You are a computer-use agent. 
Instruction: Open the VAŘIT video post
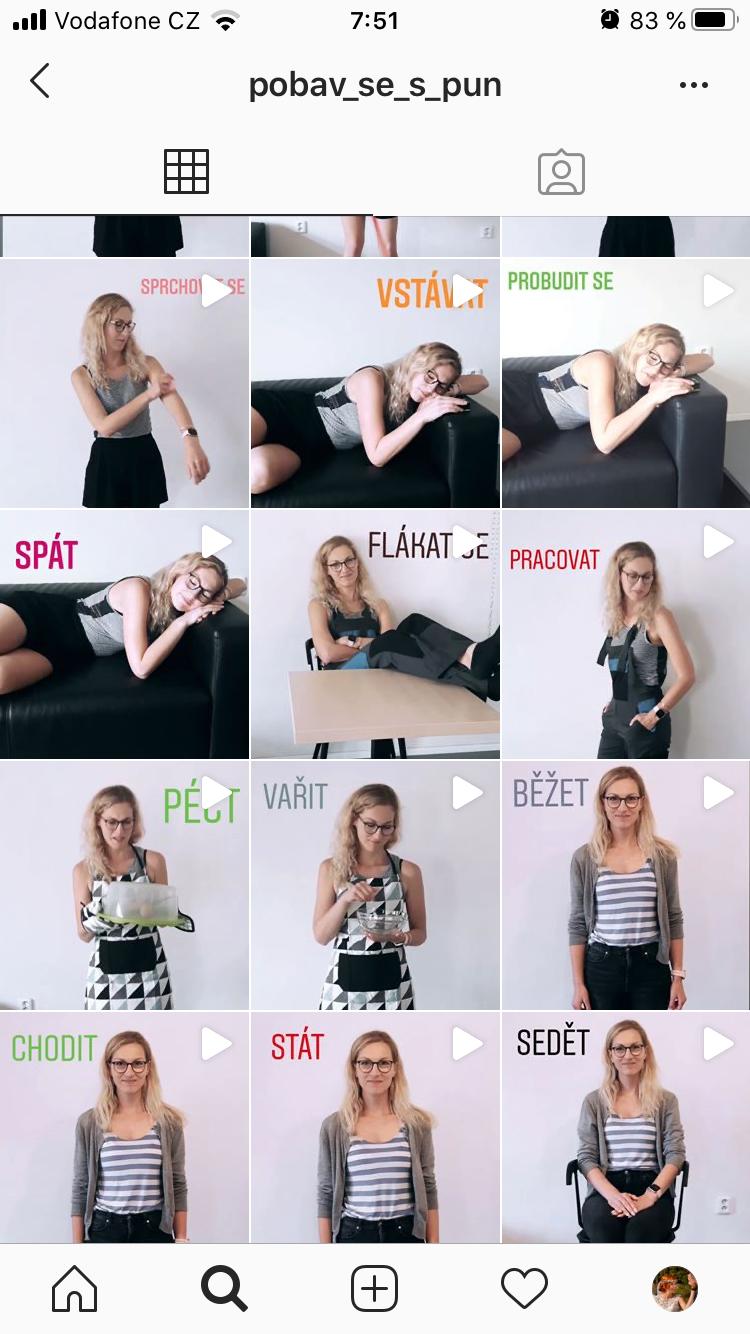(375, 885)
